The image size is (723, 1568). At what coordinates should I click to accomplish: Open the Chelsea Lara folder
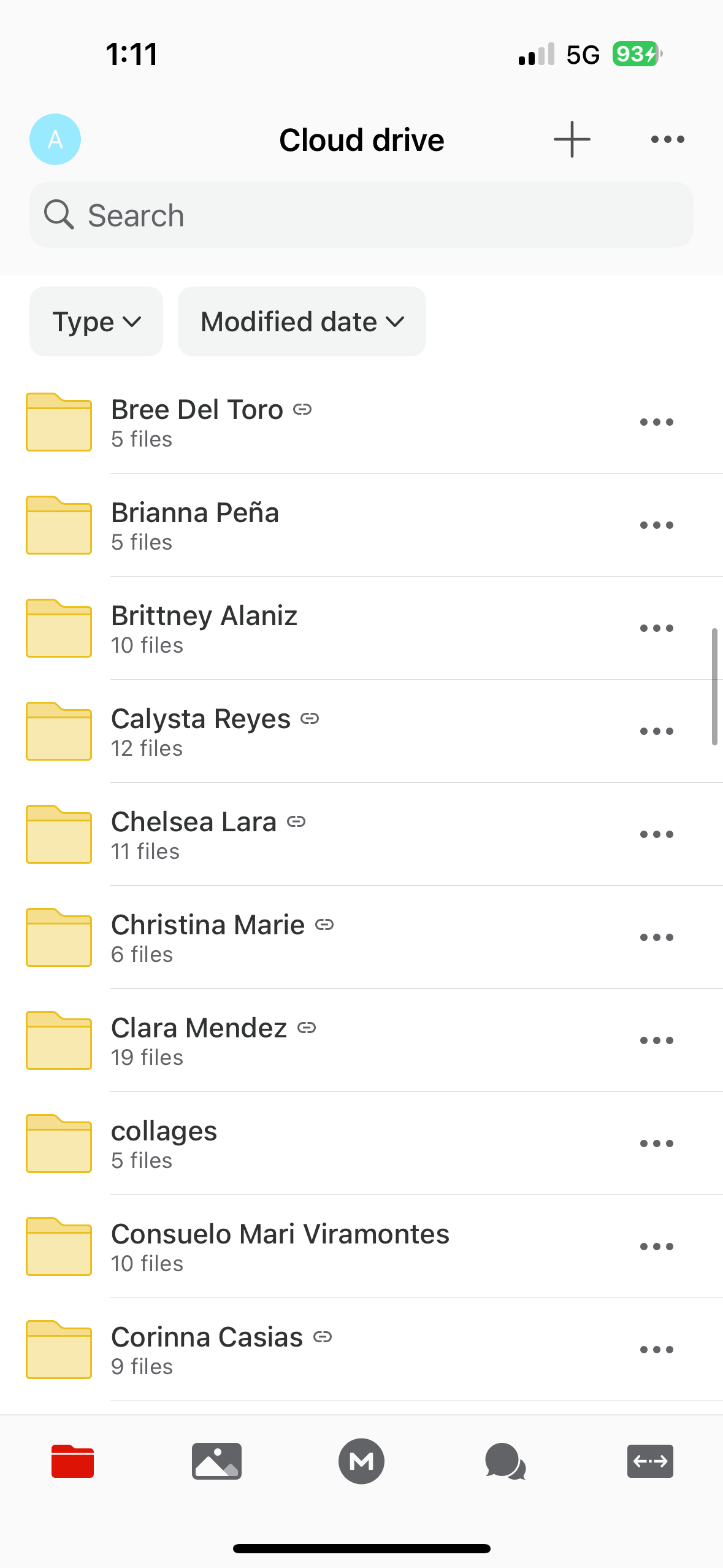click(x=361, y=834)
